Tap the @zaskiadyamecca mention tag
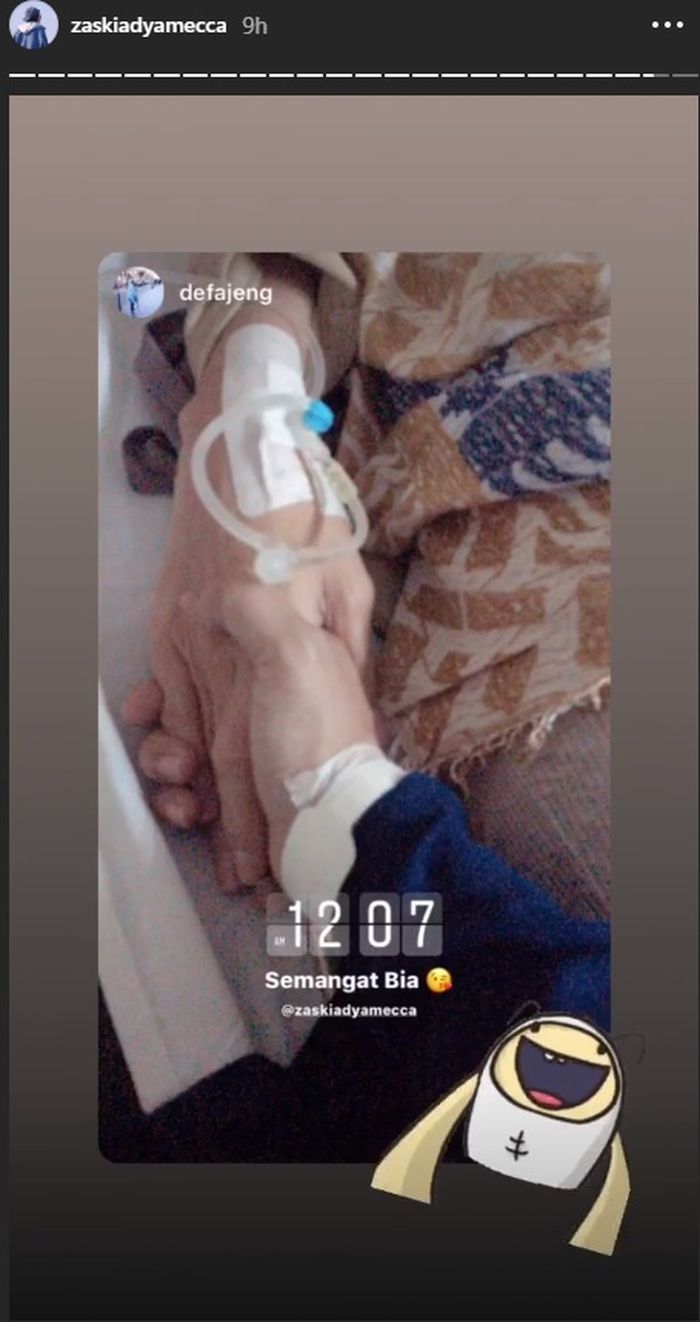 (x=349, y=1010)
